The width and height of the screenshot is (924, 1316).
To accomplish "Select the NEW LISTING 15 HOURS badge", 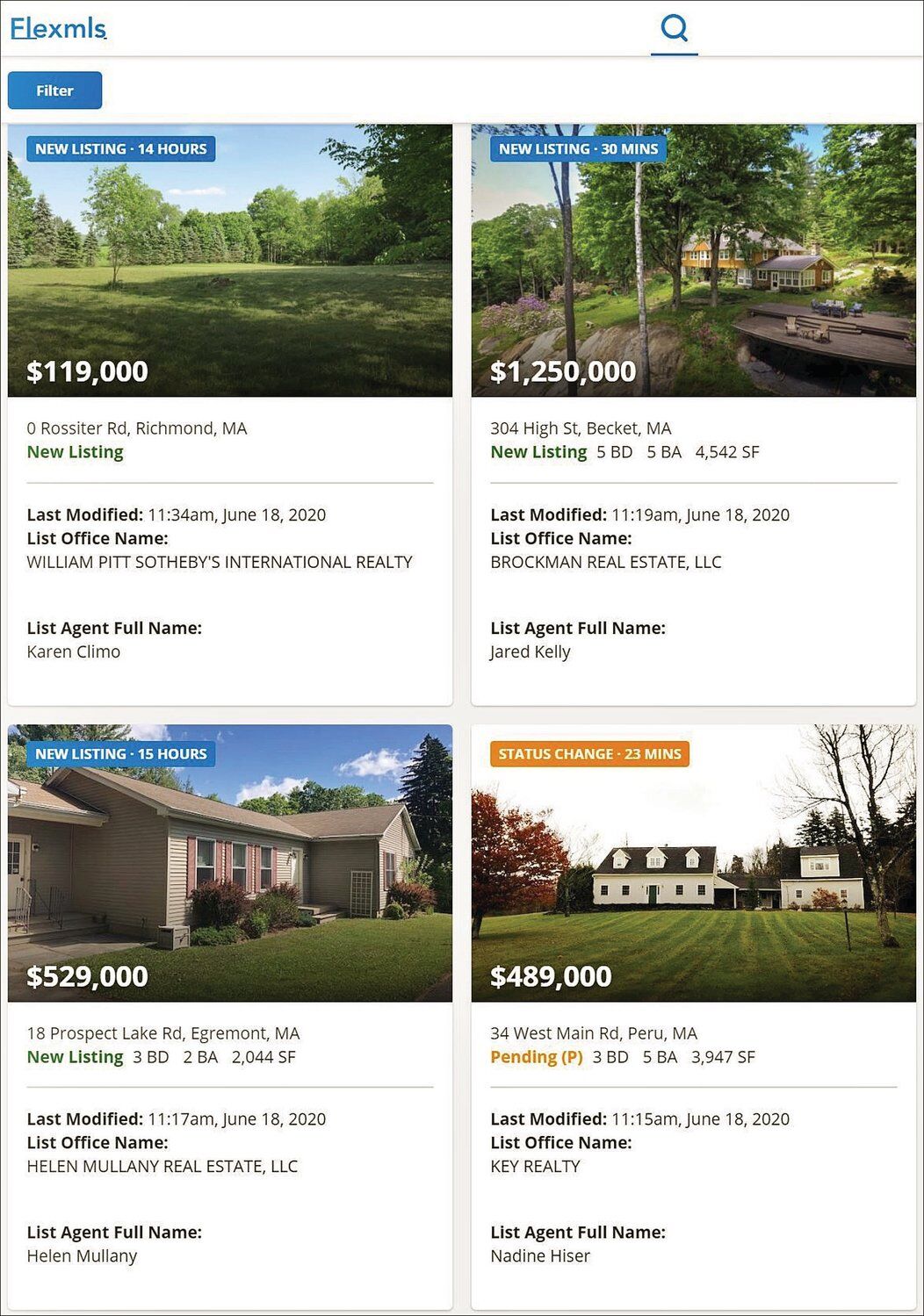I will coord(122,753).
